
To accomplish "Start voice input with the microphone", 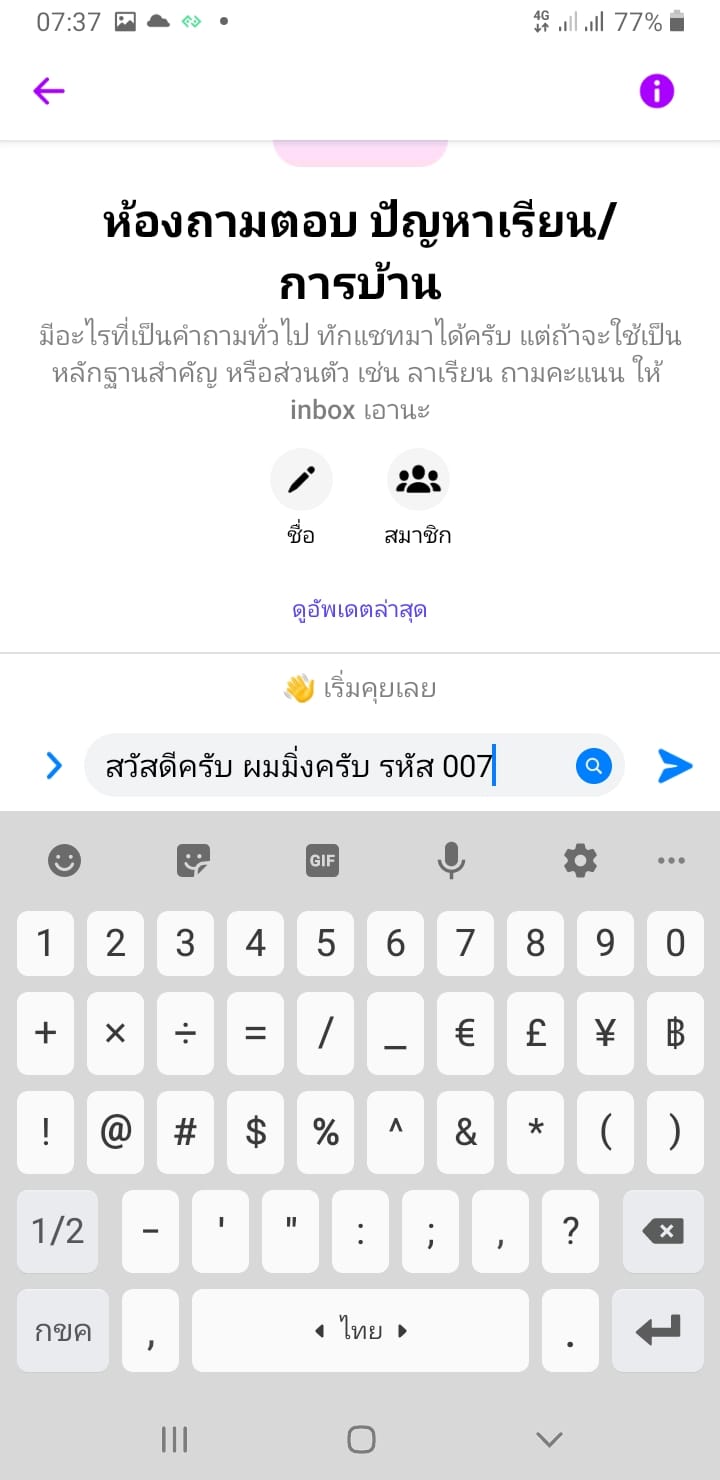I will [x=451, y=860].
